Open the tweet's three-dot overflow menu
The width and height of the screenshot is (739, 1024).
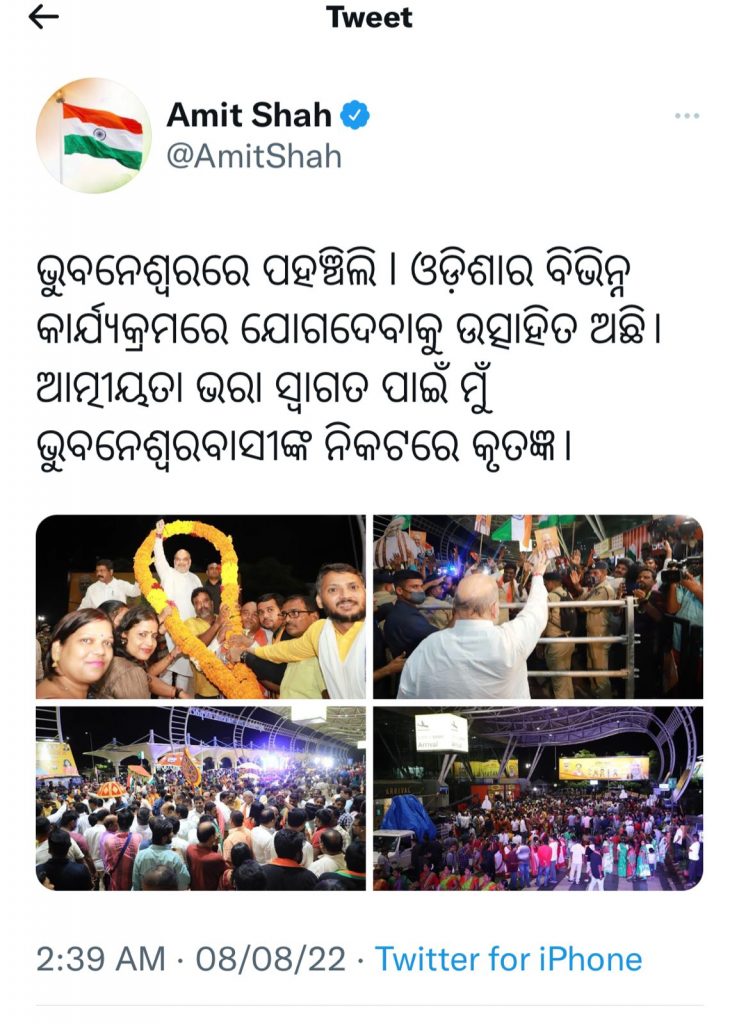tap(686, 116)
